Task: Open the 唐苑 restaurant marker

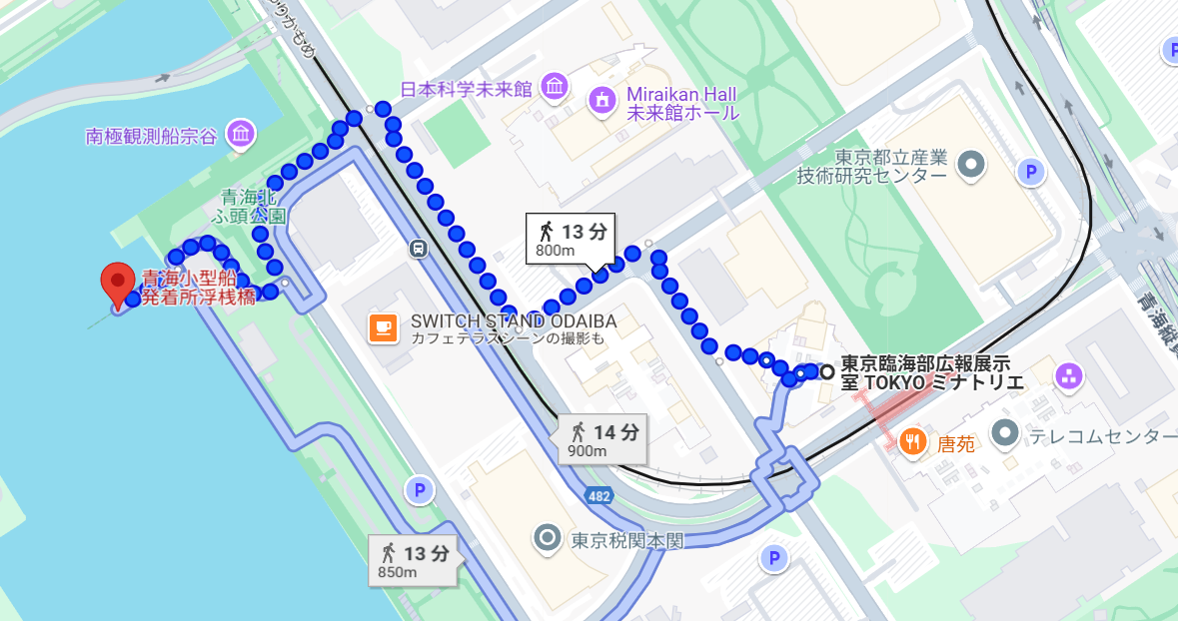Action: pyautogui.click(x=911, y=440)
